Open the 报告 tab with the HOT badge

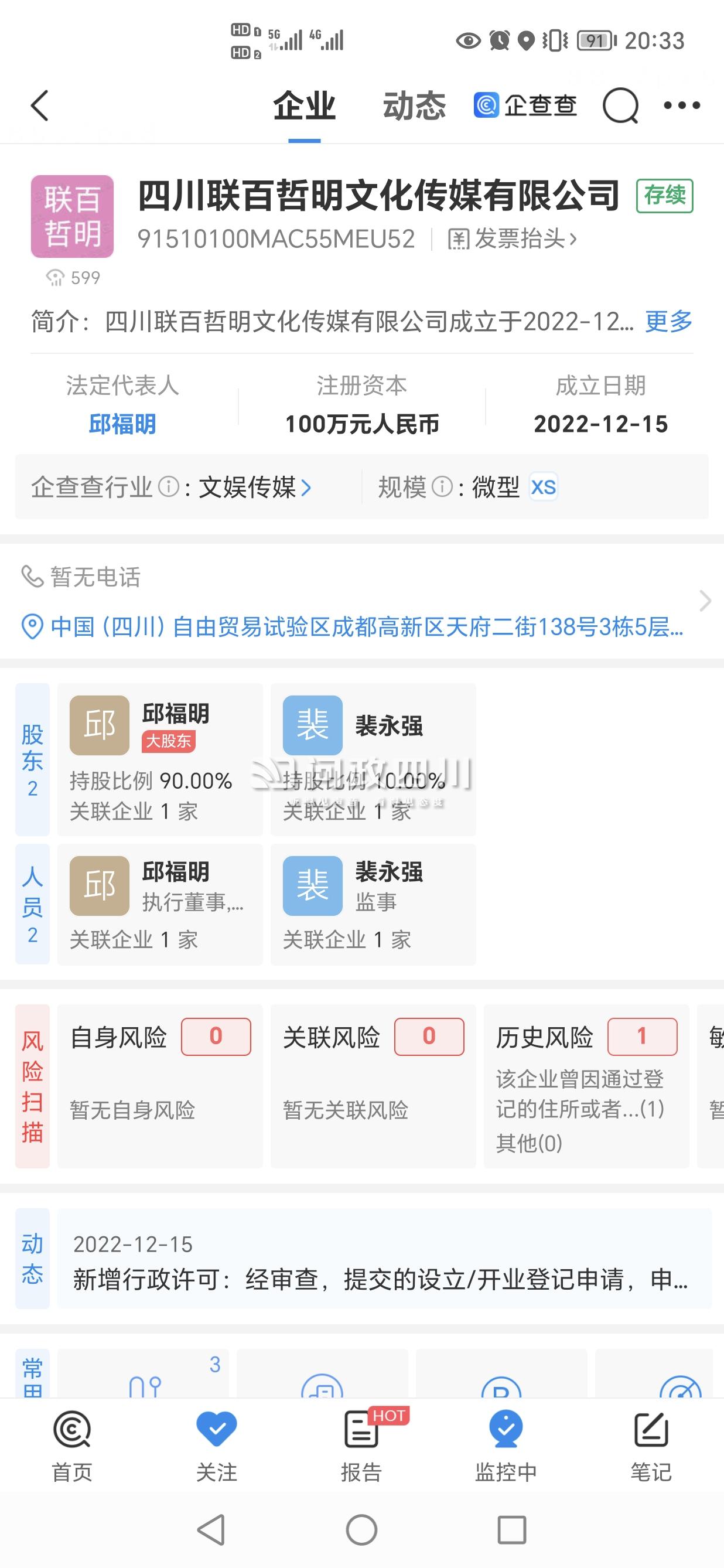point(361,1446)
